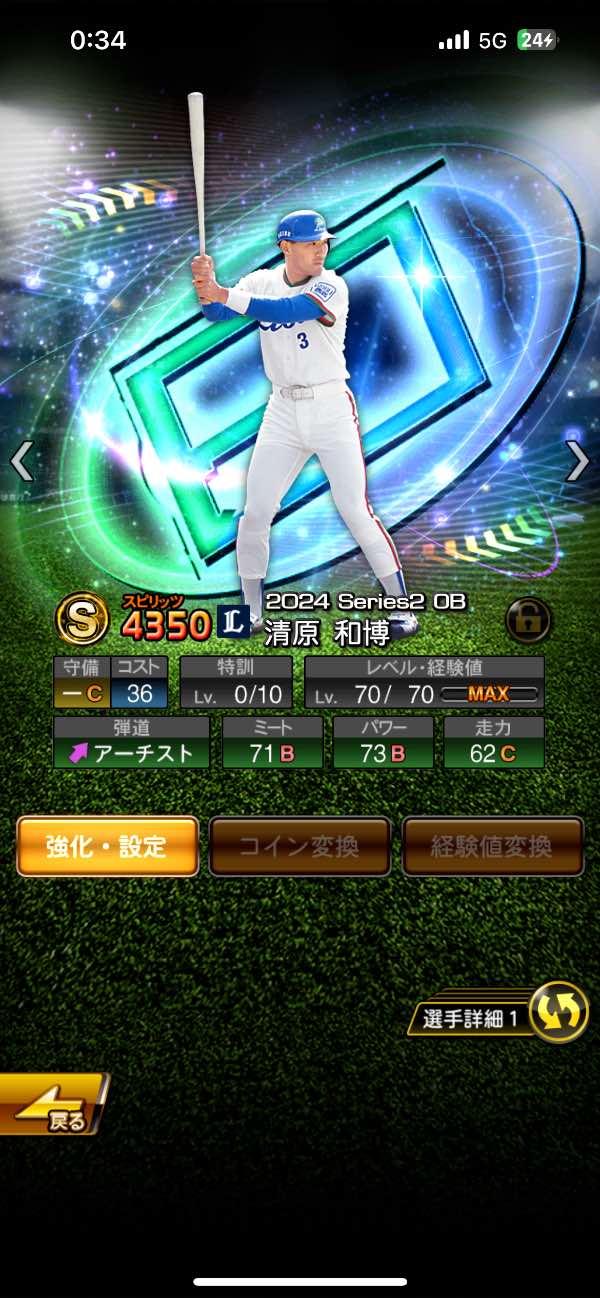Show the previous player card
Image resolution: width=600 pixels, height=1298 pixels.
pyautogui.click(x=21, y=461)
